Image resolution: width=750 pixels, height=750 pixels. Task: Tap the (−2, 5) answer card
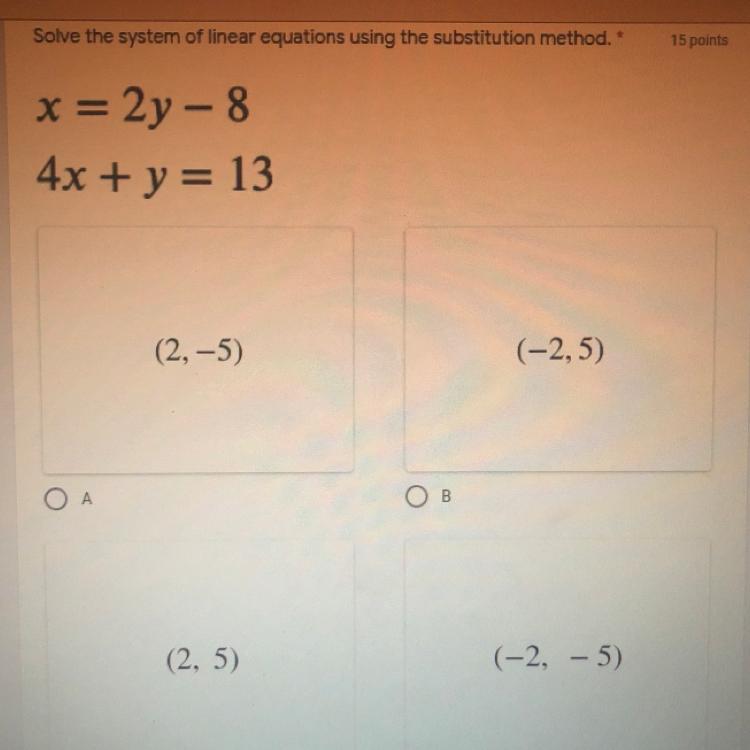click(x=560, y=349)
